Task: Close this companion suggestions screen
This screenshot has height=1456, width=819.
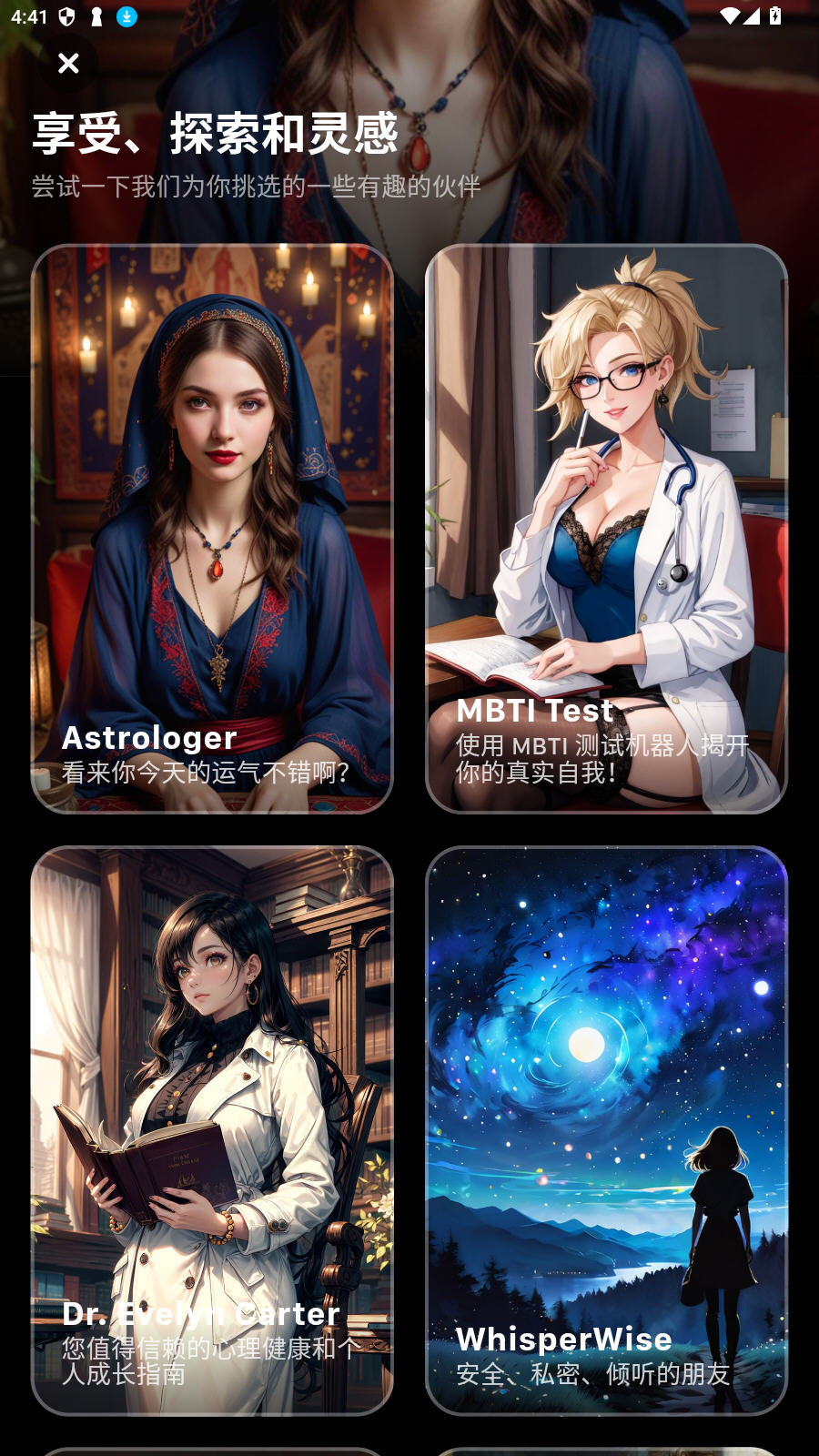Action: tap(68, 63)
